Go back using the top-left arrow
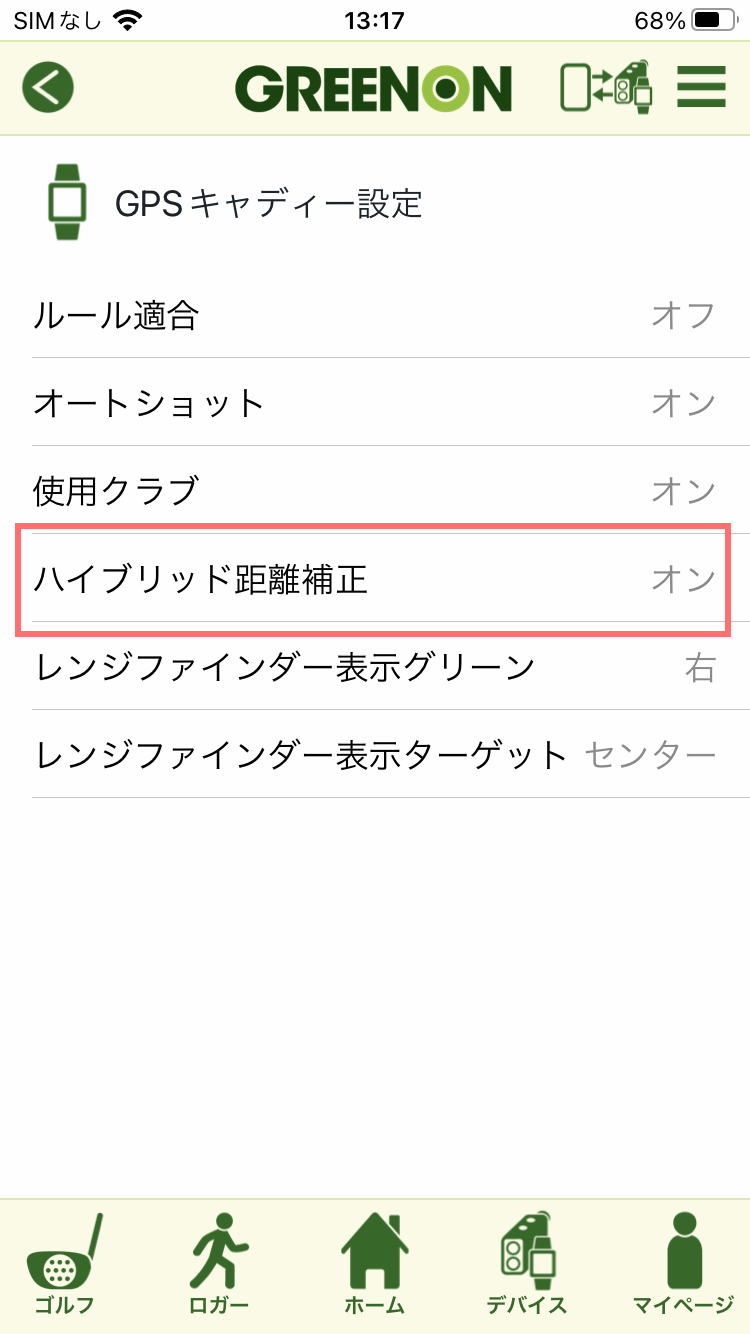The image size is (750, 1334). [48, 88]
